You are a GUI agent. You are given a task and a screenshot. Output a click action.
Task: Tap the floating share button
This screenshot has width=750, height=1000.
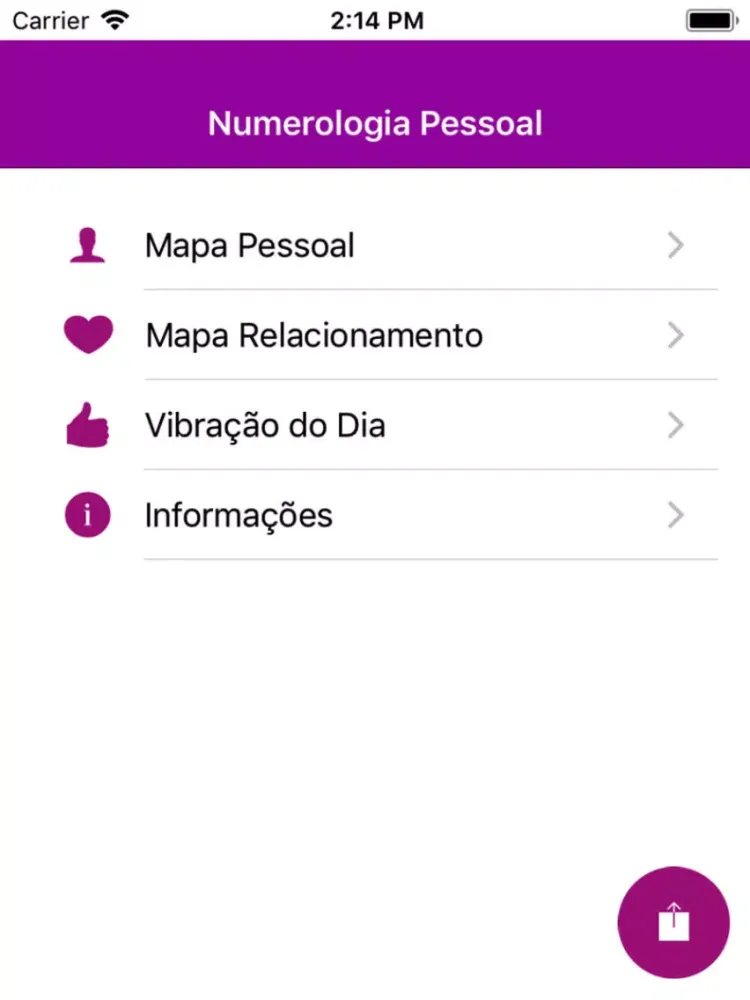674,922
